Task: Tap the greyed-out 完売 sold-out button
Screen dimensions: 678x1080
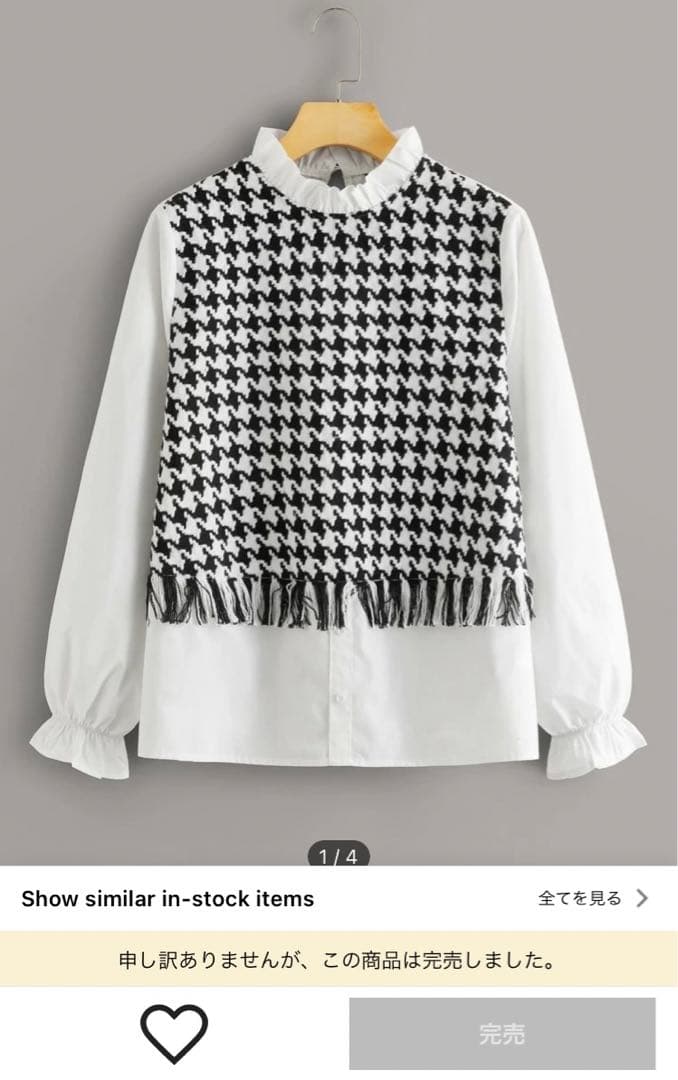Action: click(502, 1033)
